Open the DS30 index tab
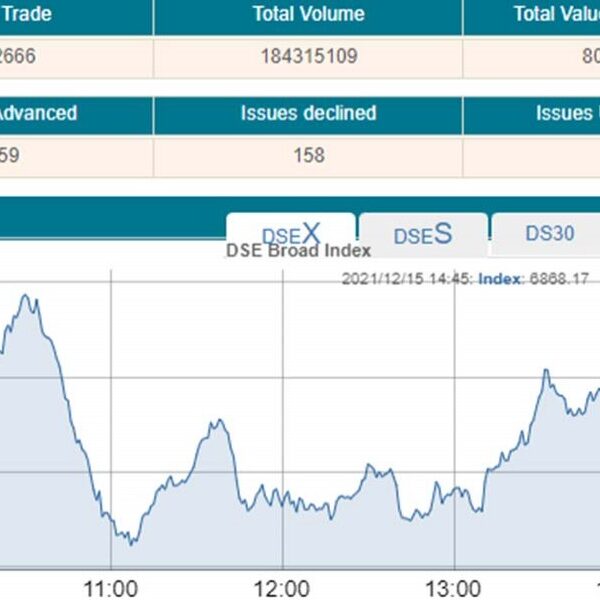The image size is (600, 600). pyautogui.click(x=549, y=234)
